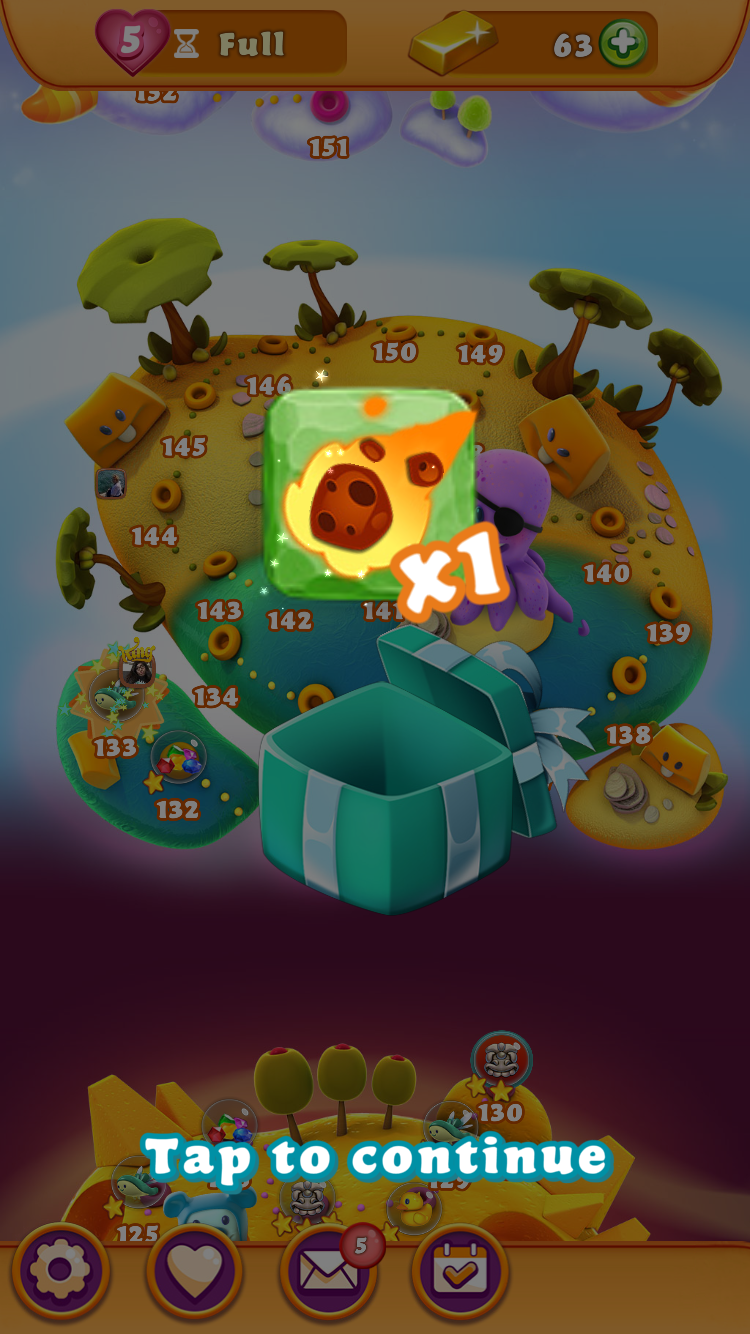
Task: Open the settings gear
Action: tap(60, 1272)
